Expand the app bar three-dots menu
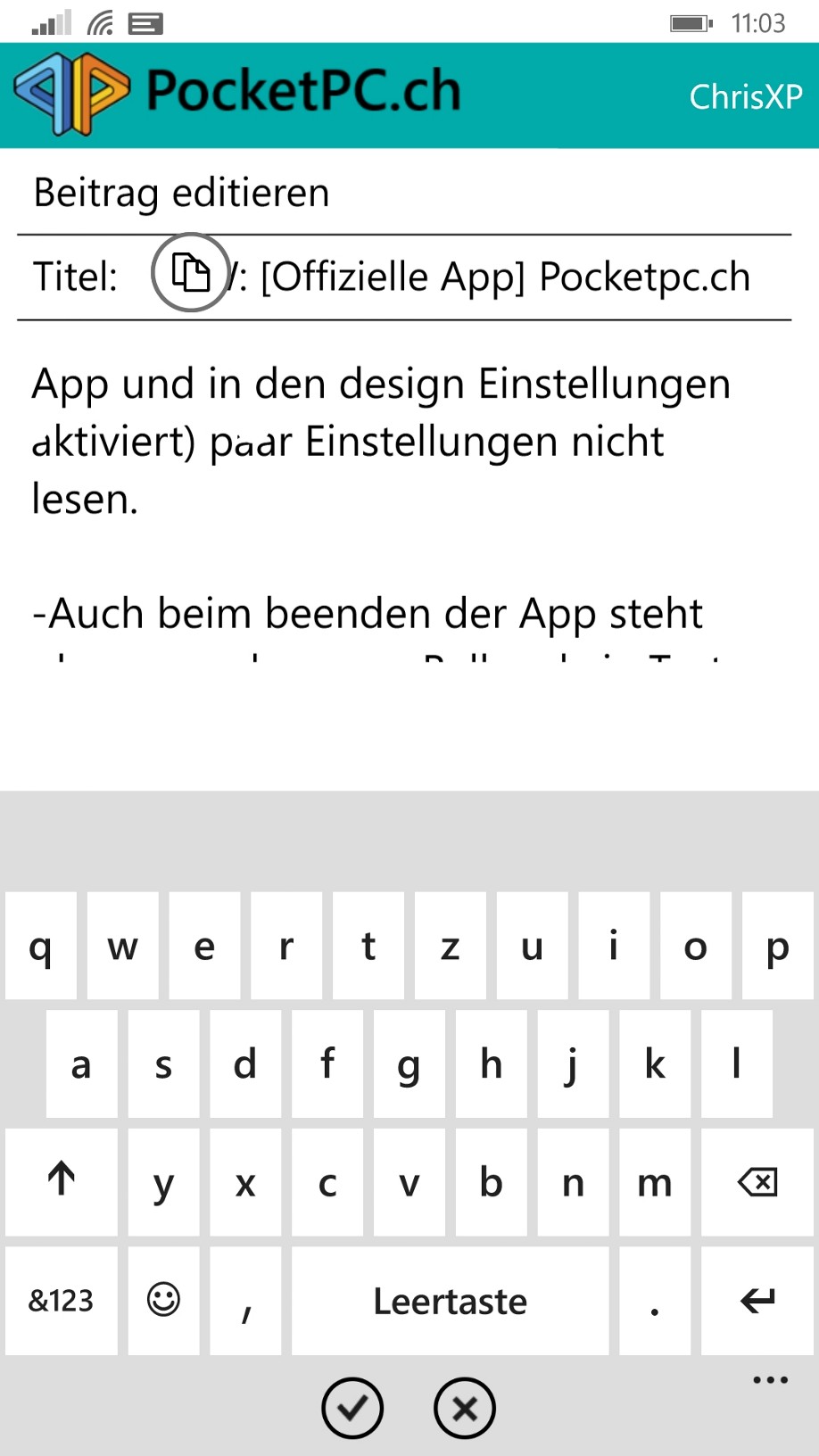Image resolution: width=819 pixels, height=1456 pixels. tap(770, 1380)
